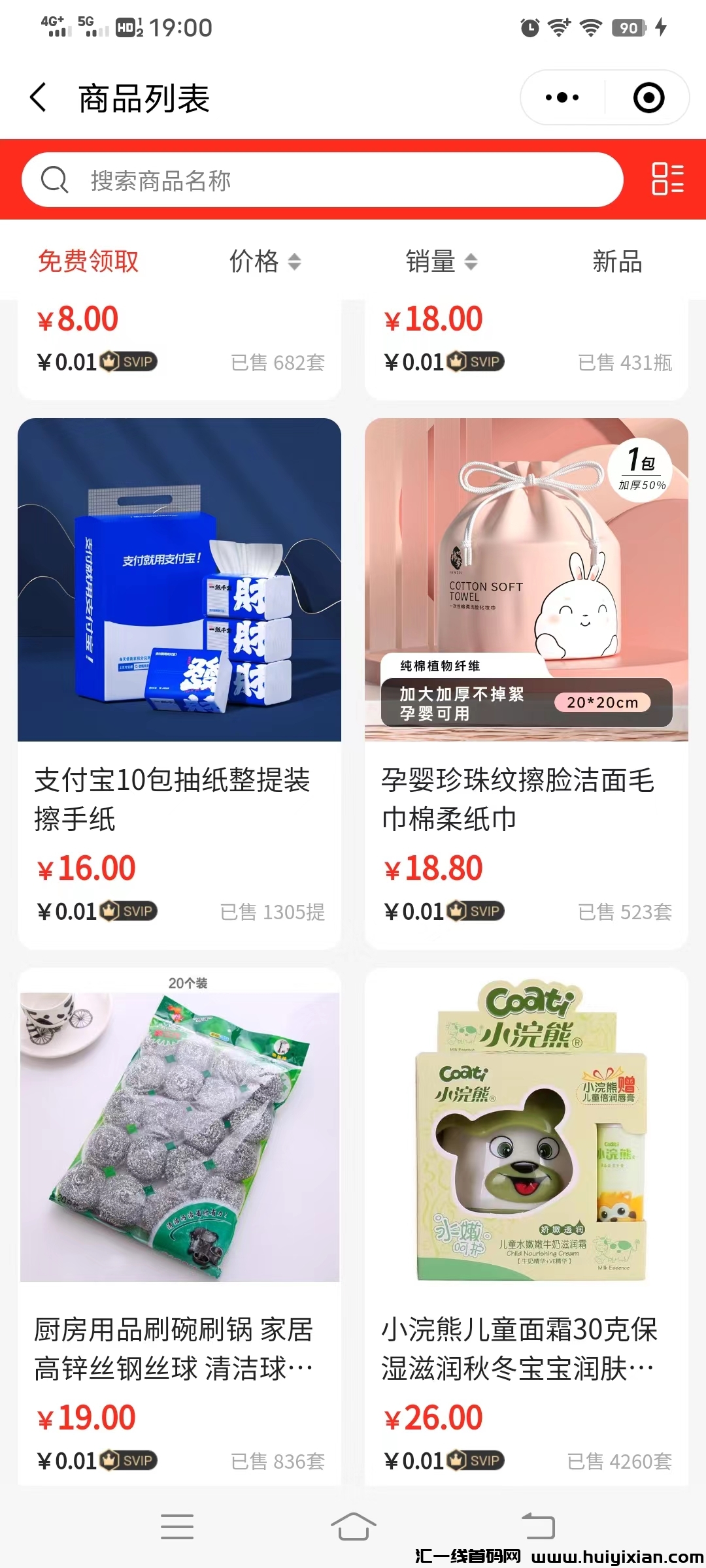This screenshot has height=1568, width=706.
Task: Go back from the 商品列表 page
Action: coord(39,98)
